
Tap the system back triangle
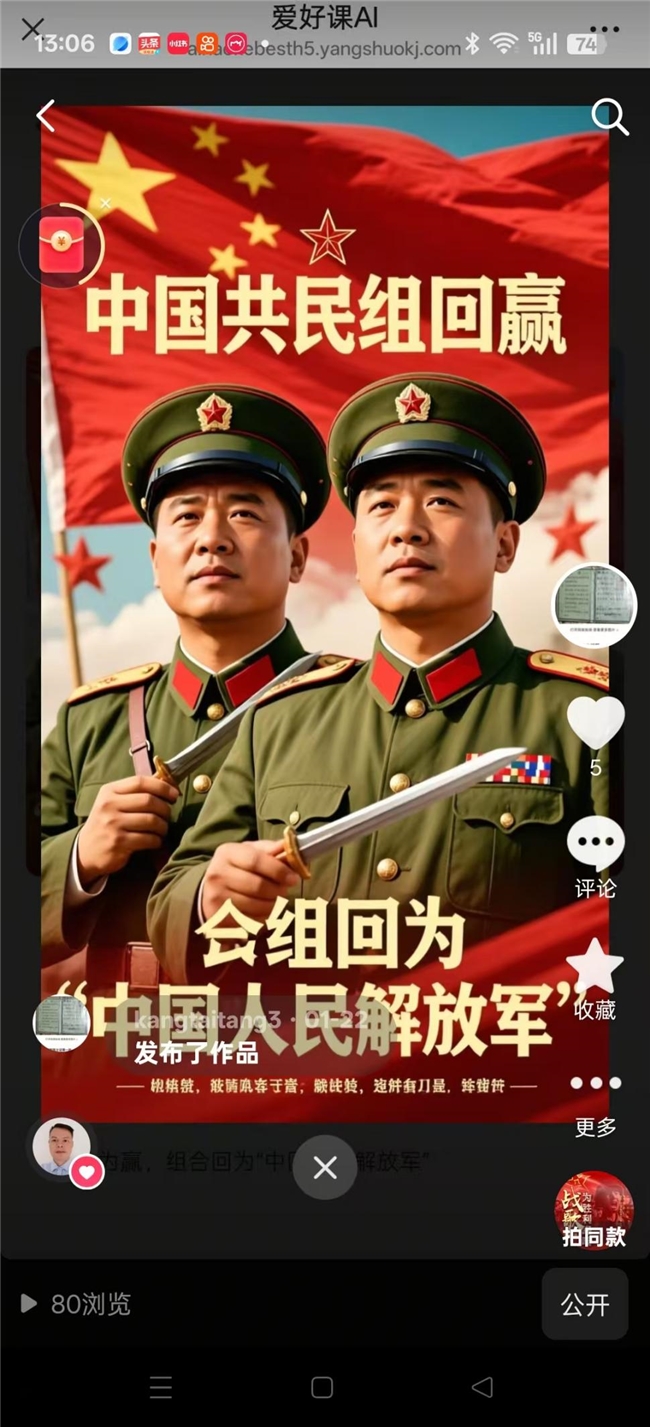tap(482, 1387)
